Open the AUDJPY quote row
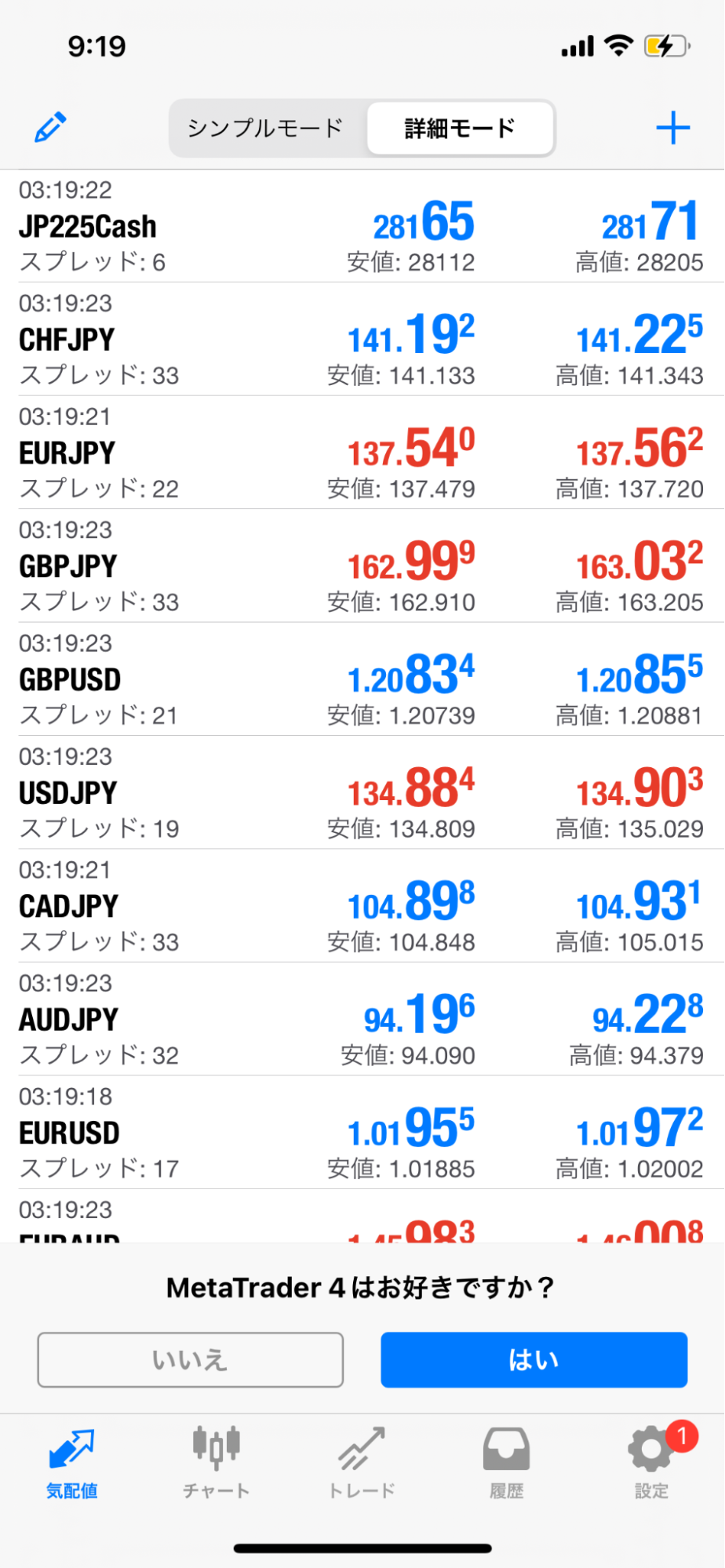This screenshot has height=1568, width=725. 69,1020
